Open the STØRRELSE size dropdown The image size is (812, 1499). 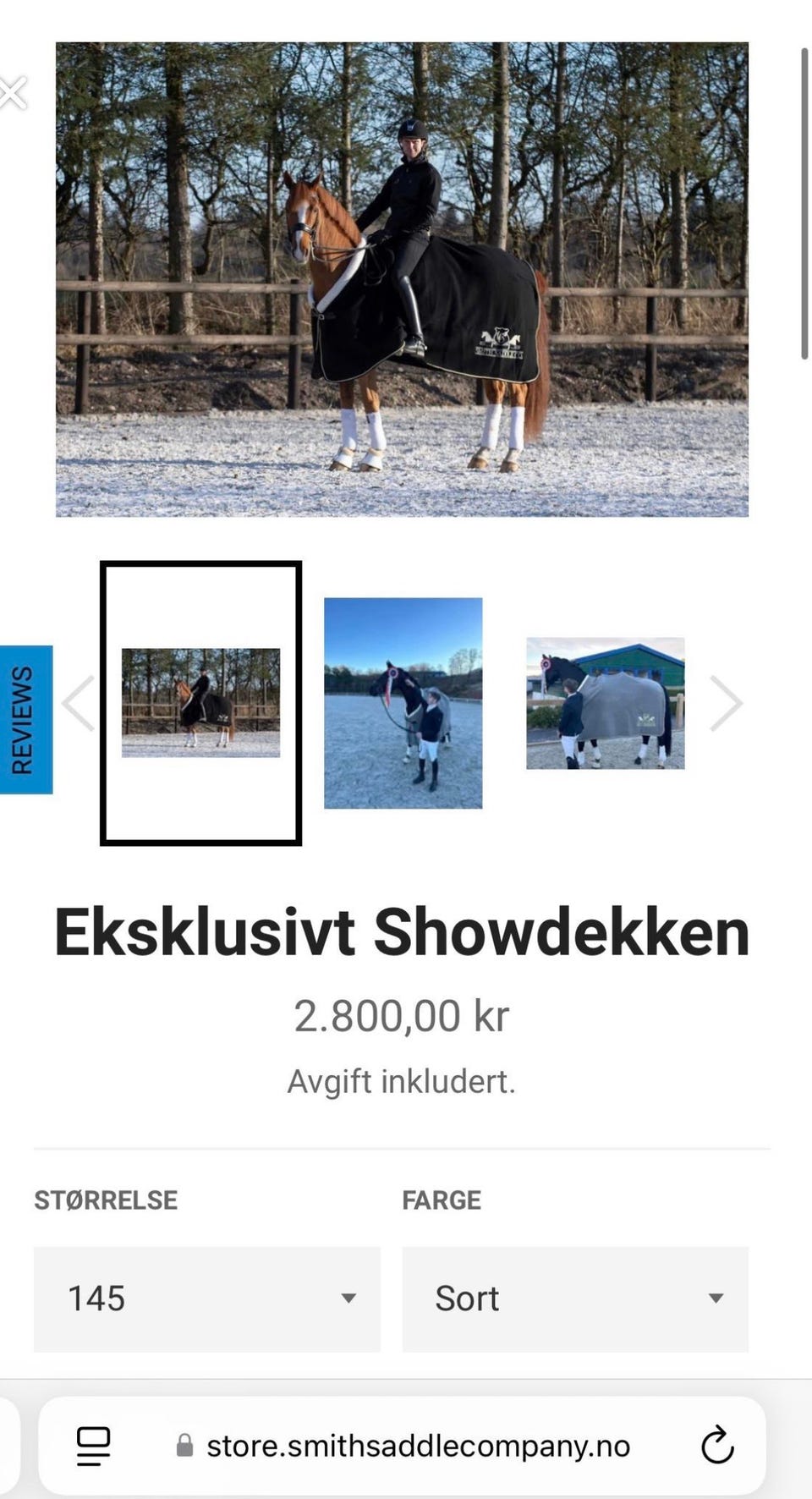[206, 1299]
